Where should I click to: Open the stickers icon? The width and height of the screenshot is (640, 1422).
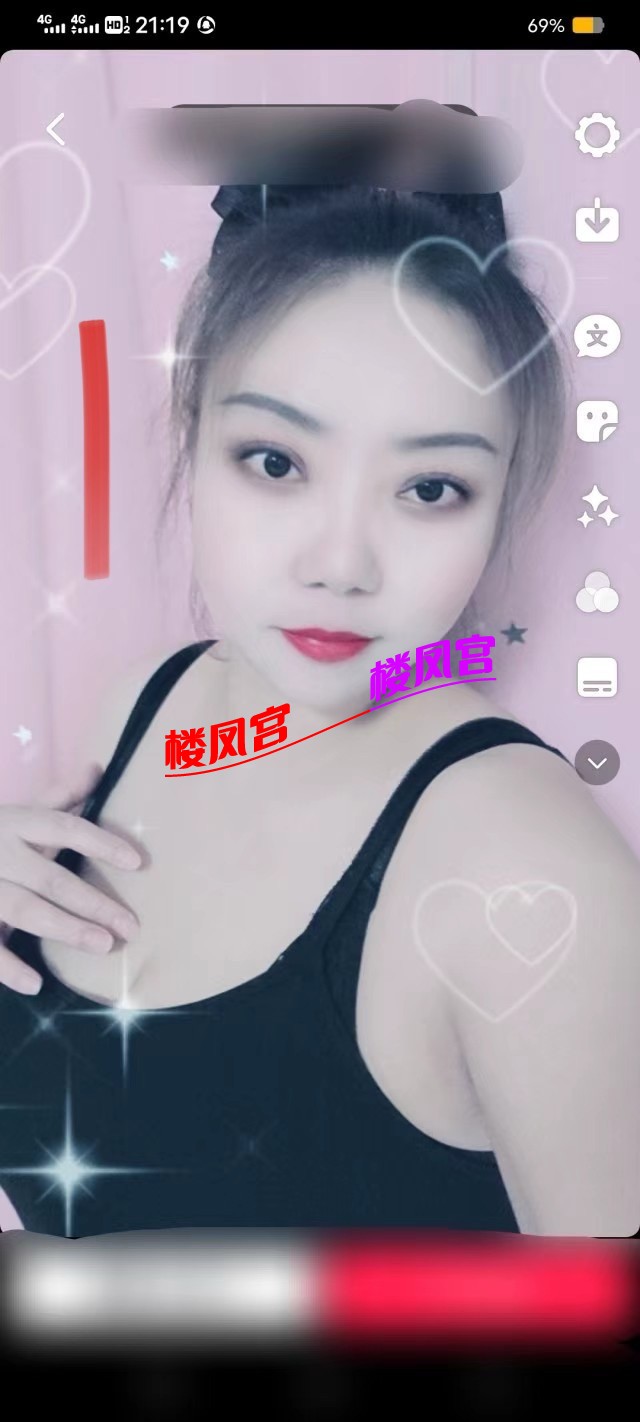coord(597,421)
